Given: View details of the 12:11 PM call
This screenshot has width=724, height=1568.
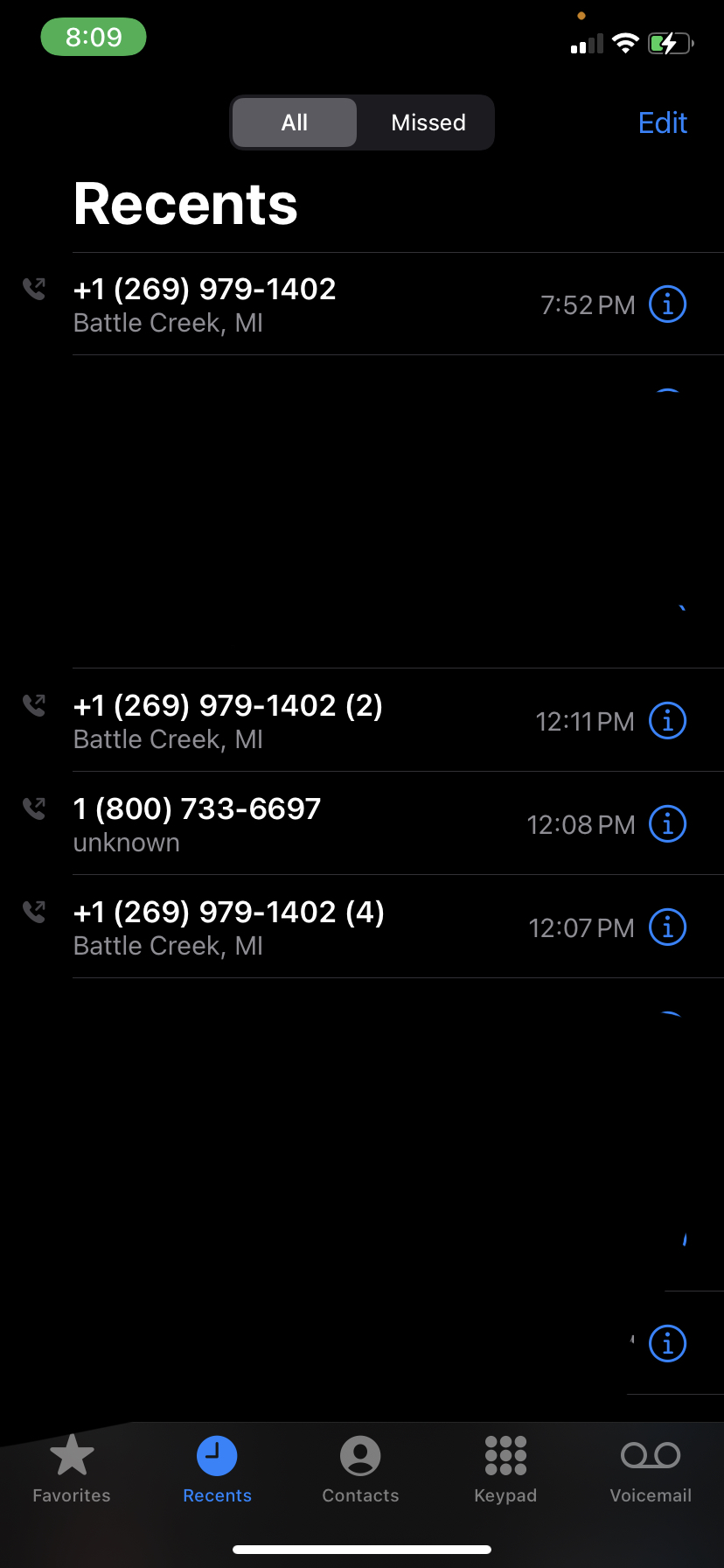Looking at the screenshot, I should (667, 721).
